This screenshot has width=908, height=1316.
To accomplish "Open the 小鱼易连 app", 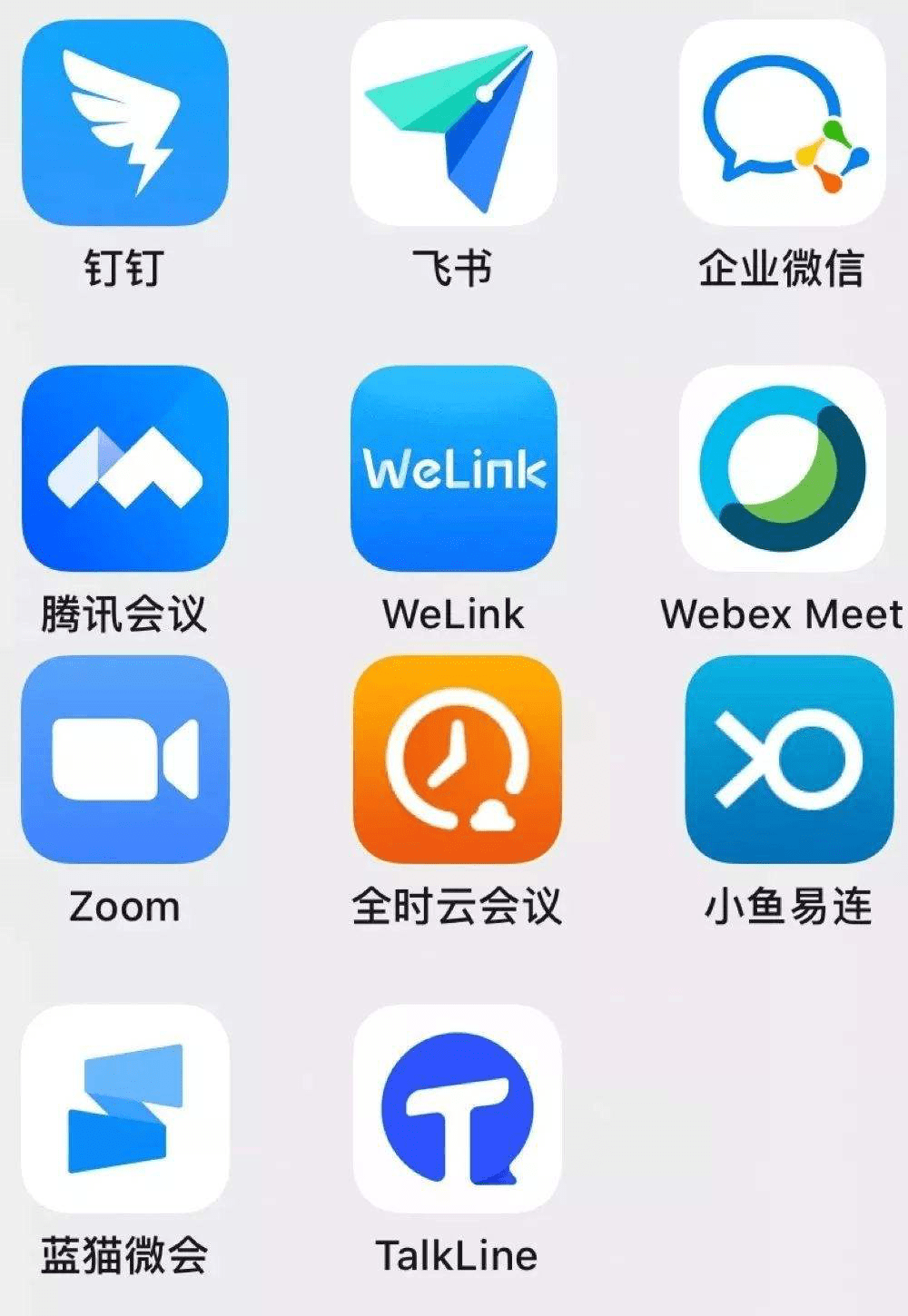I will [x=789, y=760].
